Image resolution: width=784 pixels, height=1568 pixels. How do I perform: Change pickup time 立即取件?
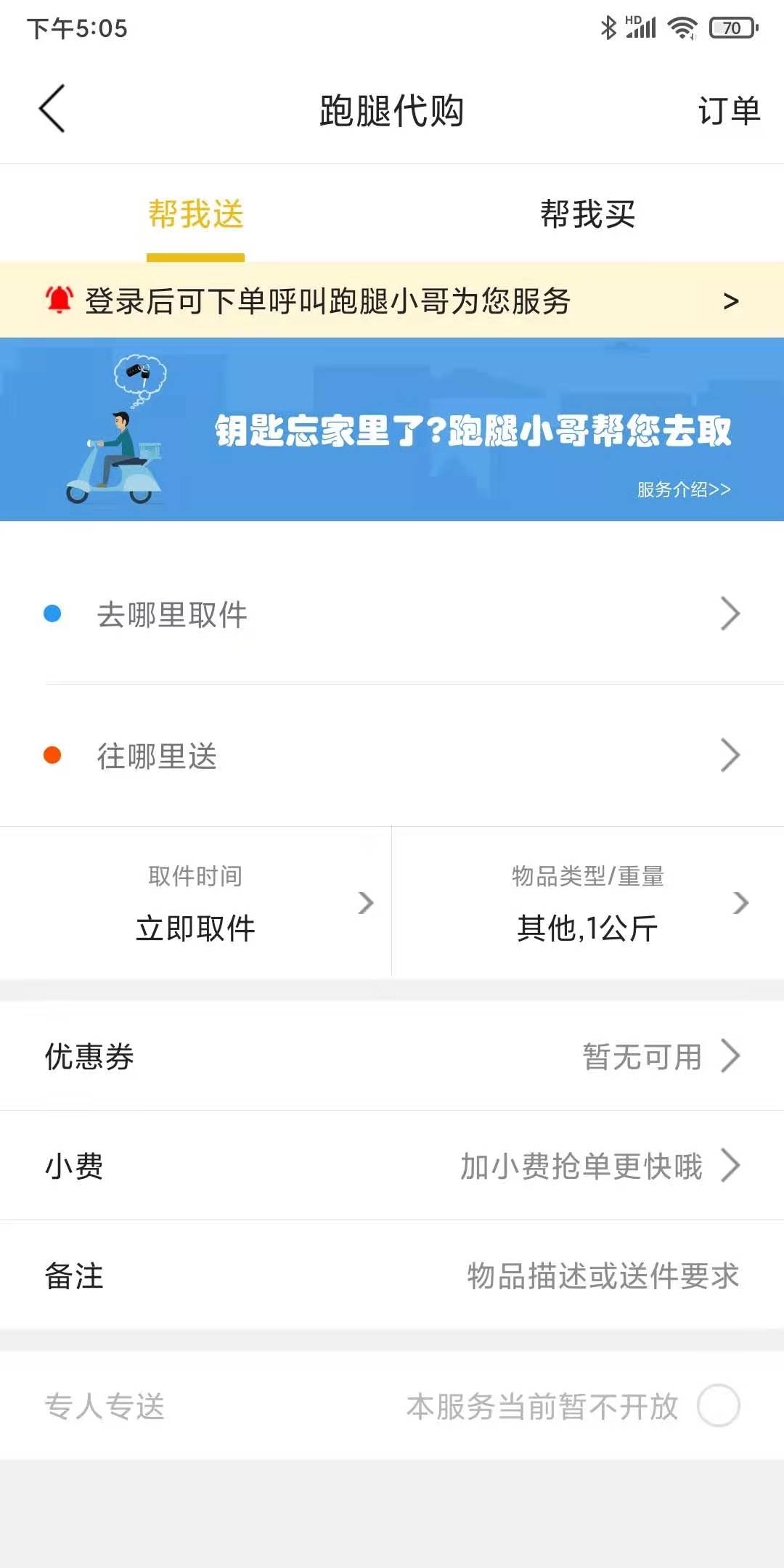click(x=196, y=904)
